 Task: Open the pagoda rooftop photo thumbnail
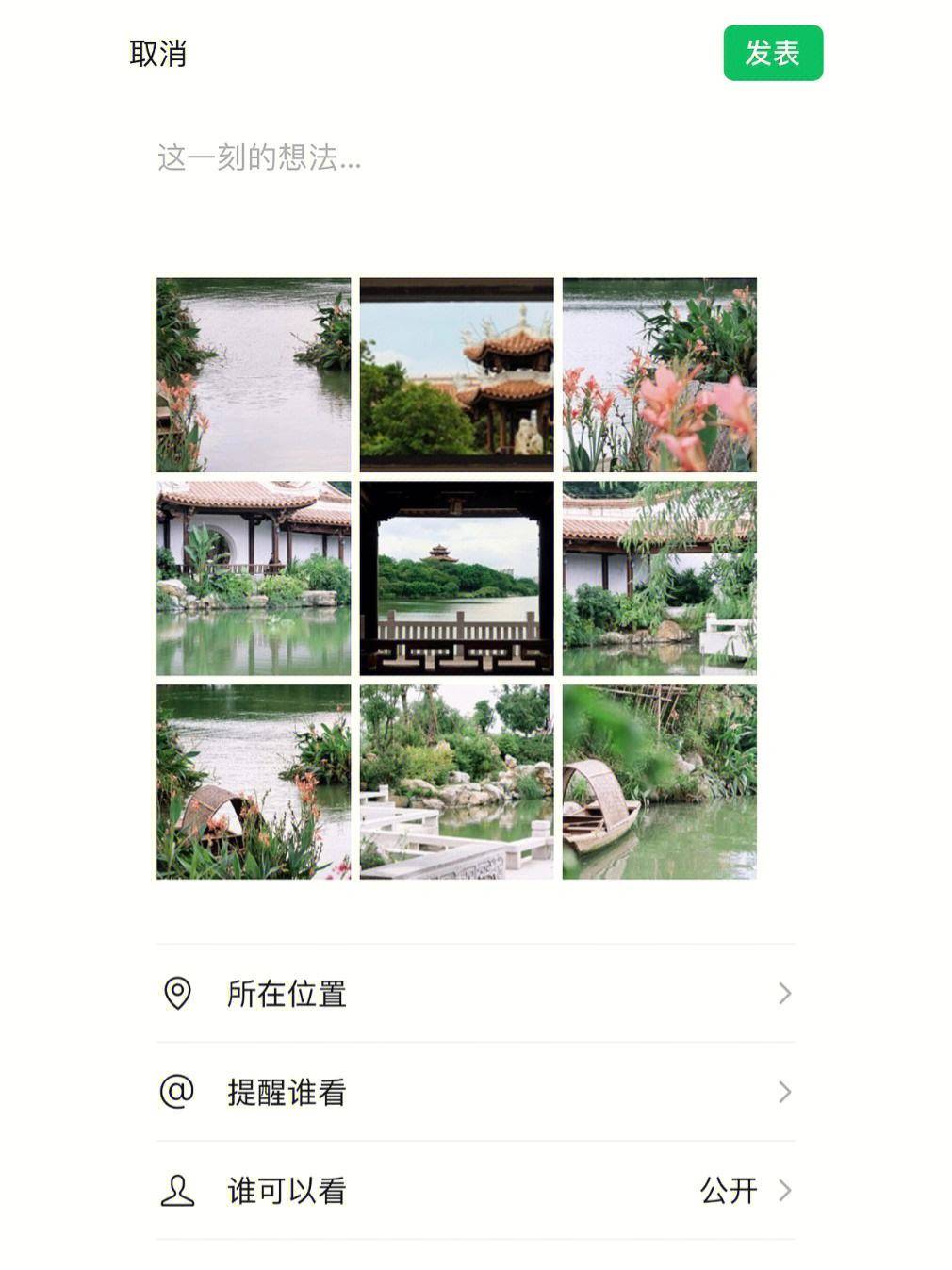(x=456, y=374)
